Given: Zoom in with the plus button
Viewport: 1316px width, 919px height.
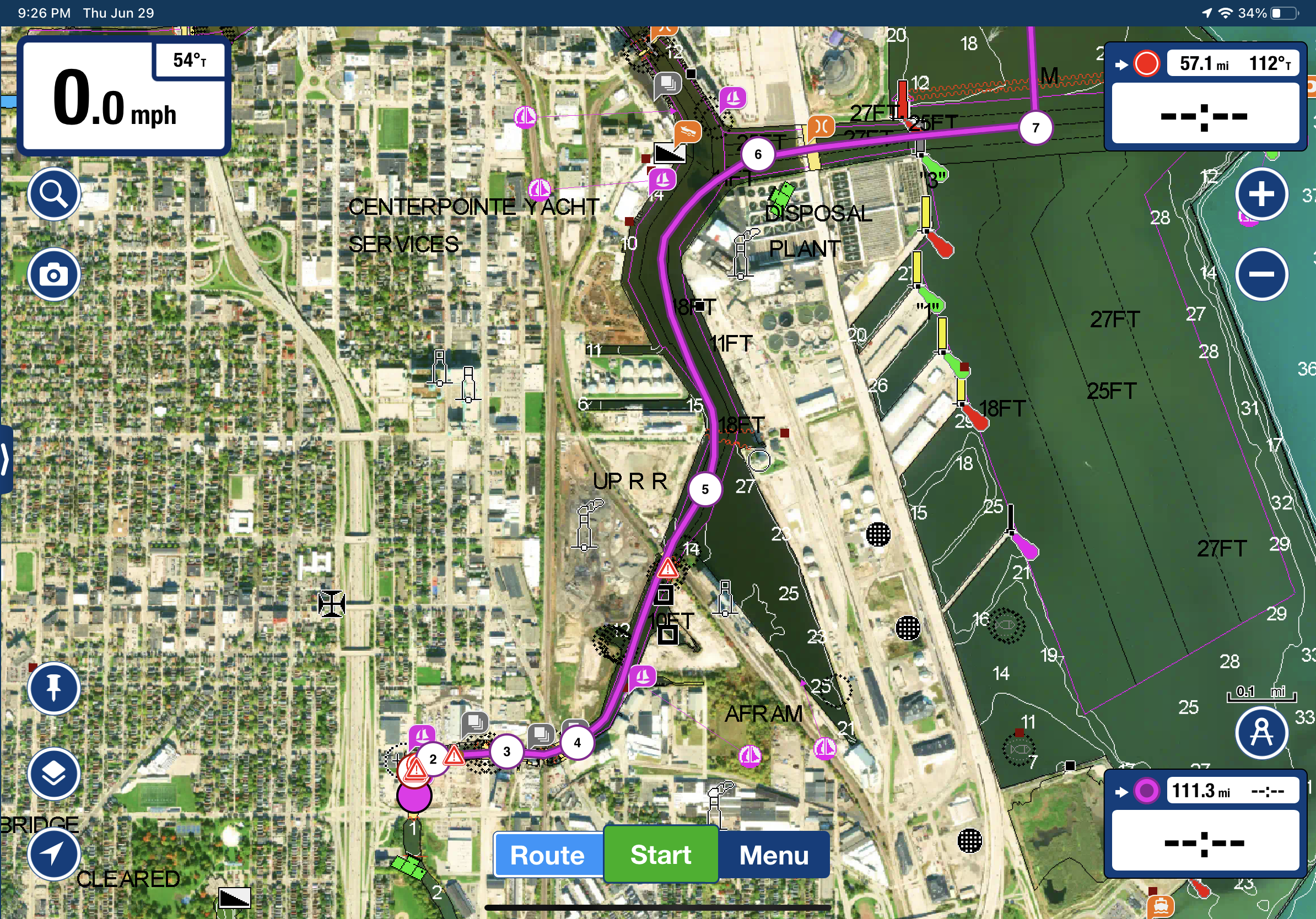Looking at the screenshot, I should [x=1261, y=194].
